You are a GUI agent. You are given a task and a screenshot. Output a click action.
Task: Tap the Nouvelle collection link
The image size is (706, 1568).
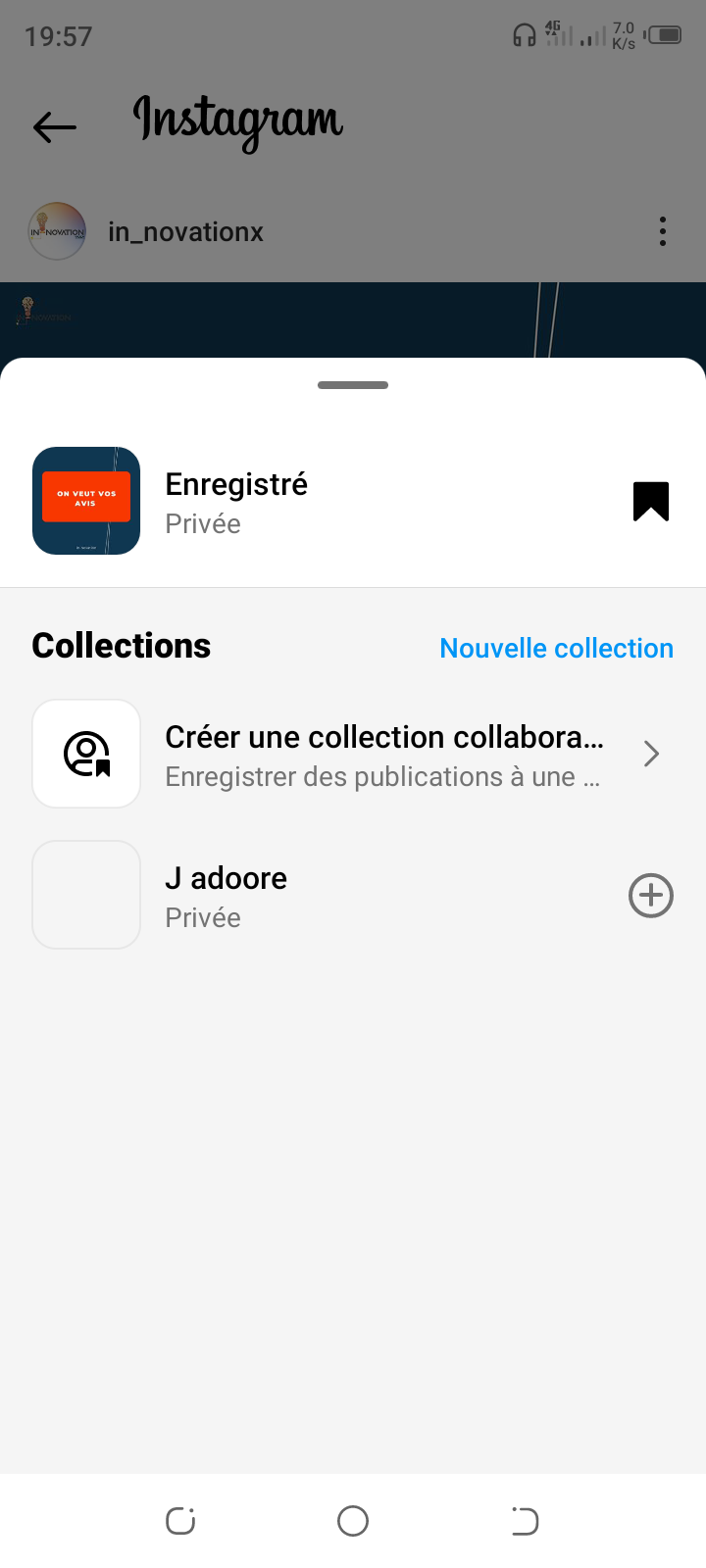coord(556,648)
